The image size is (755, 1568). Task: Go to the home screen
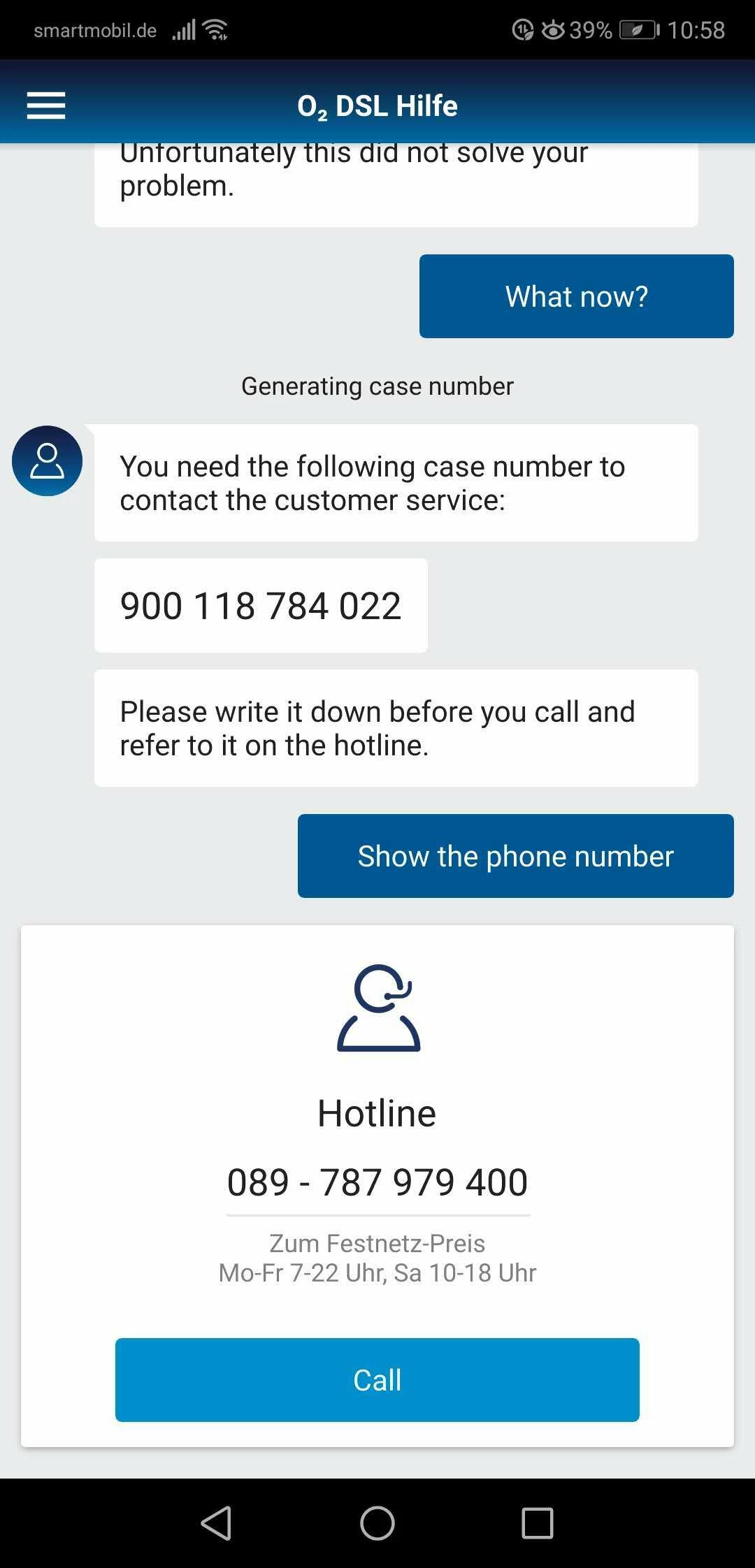(x=377, y=1523)
